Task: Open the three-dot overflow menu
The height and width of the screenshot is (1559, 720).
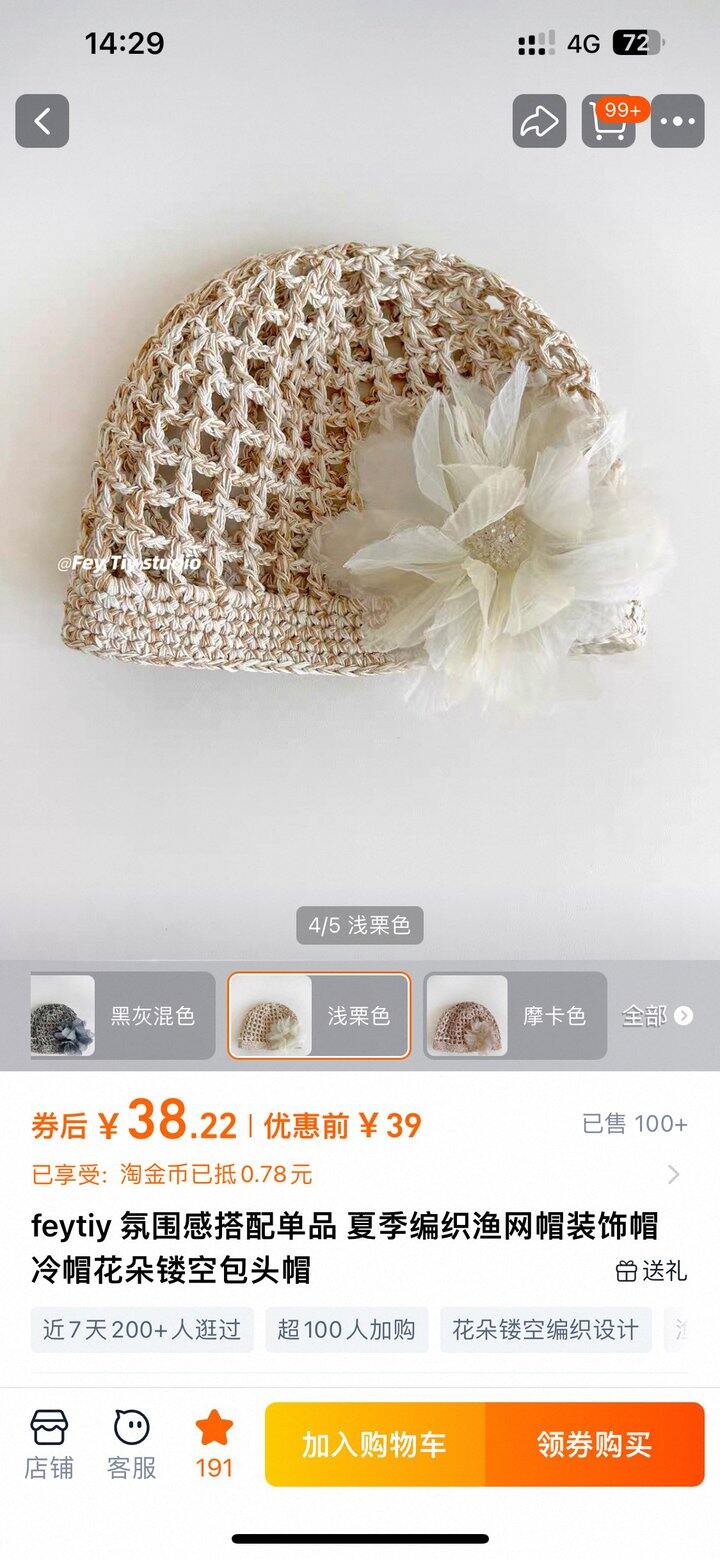Action: point(677,121)
